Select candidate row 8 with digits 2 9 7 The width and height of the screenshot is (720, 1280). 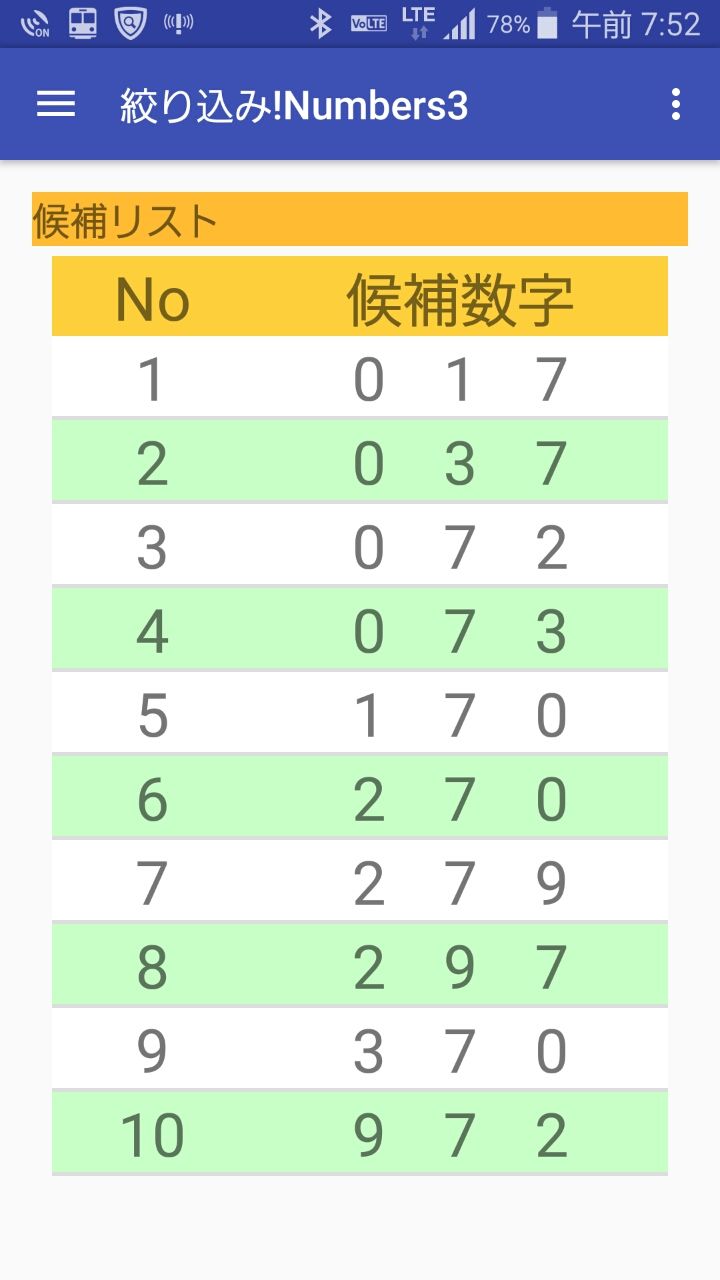pos(360,965)
